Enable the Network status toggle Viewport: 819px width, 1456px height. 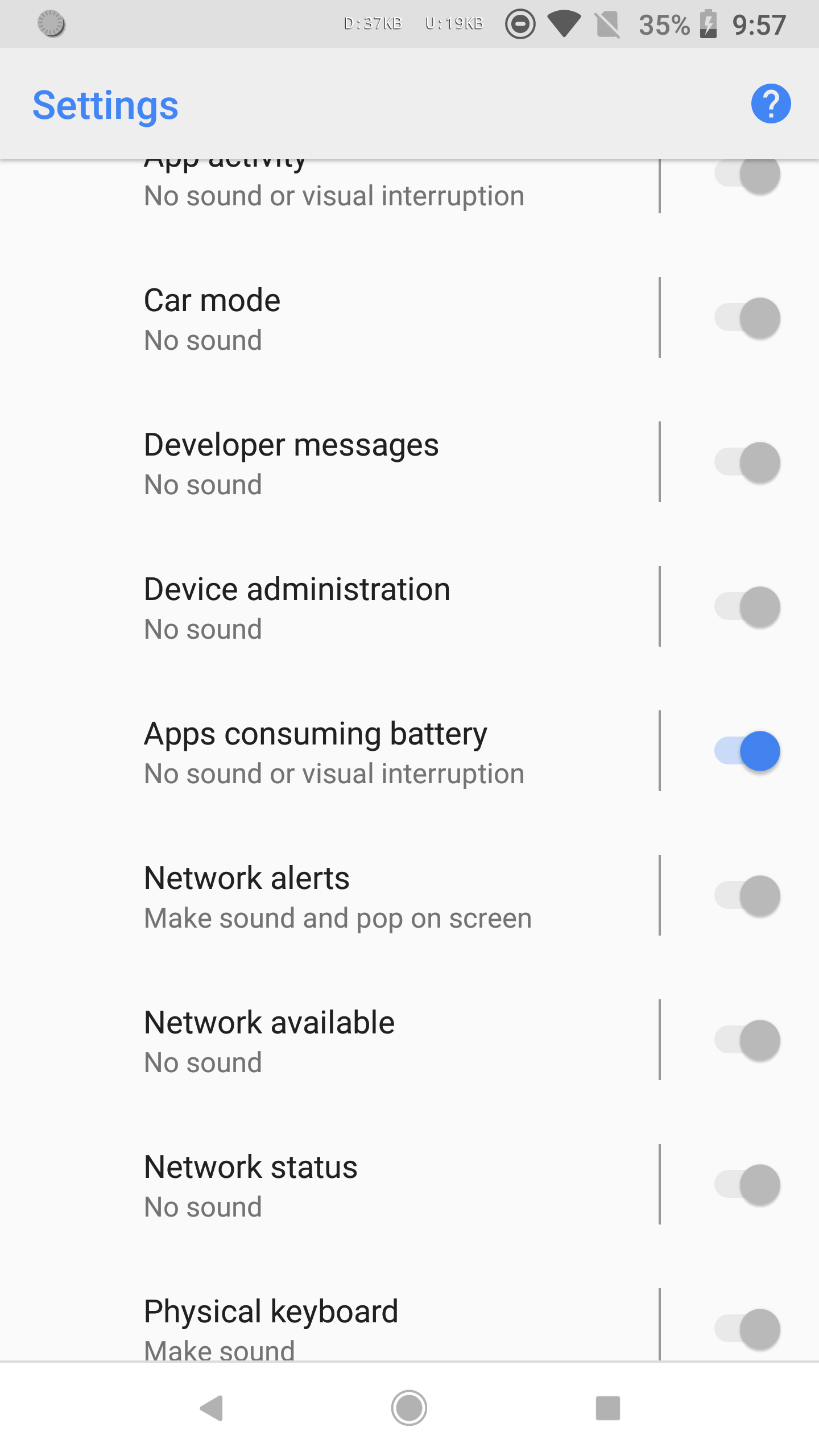748,1185
